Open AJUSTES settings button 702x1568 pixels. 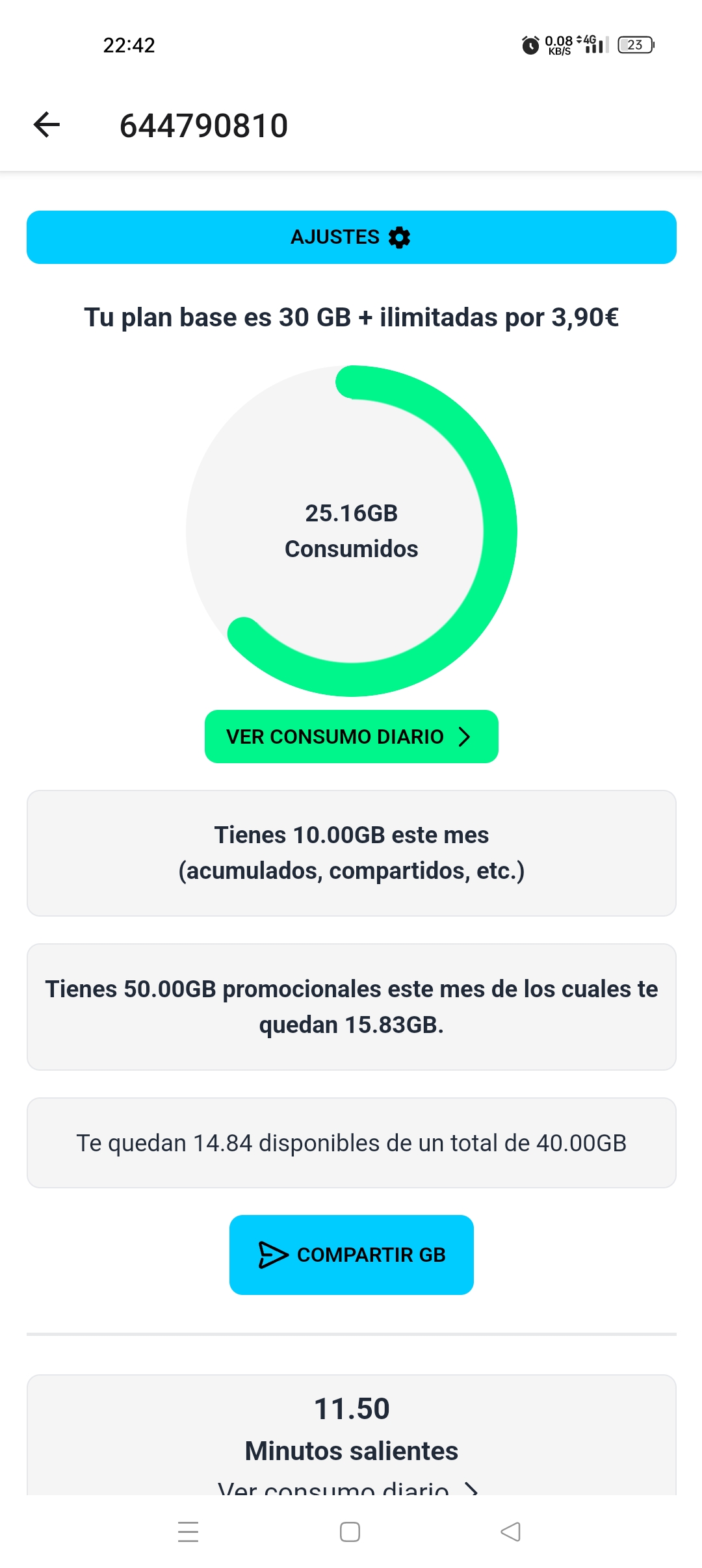coord(351,237)
